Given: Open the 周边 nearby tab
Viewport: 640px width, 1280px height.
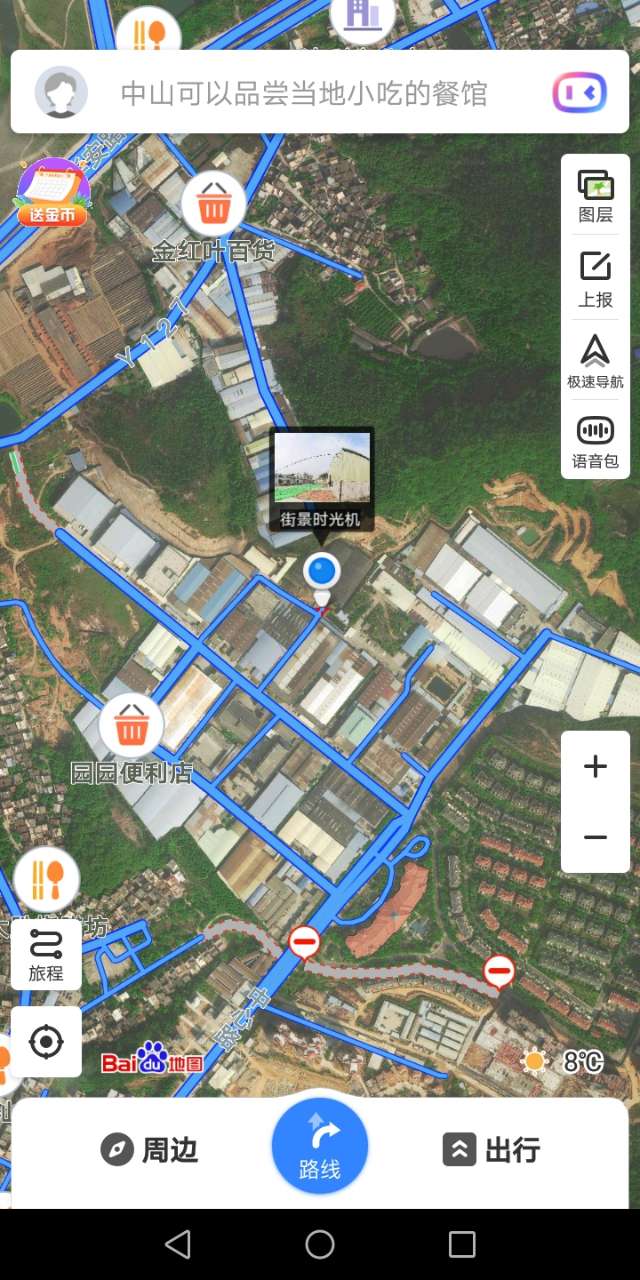Looking at the screenshot, I should tap(150, 1150).
